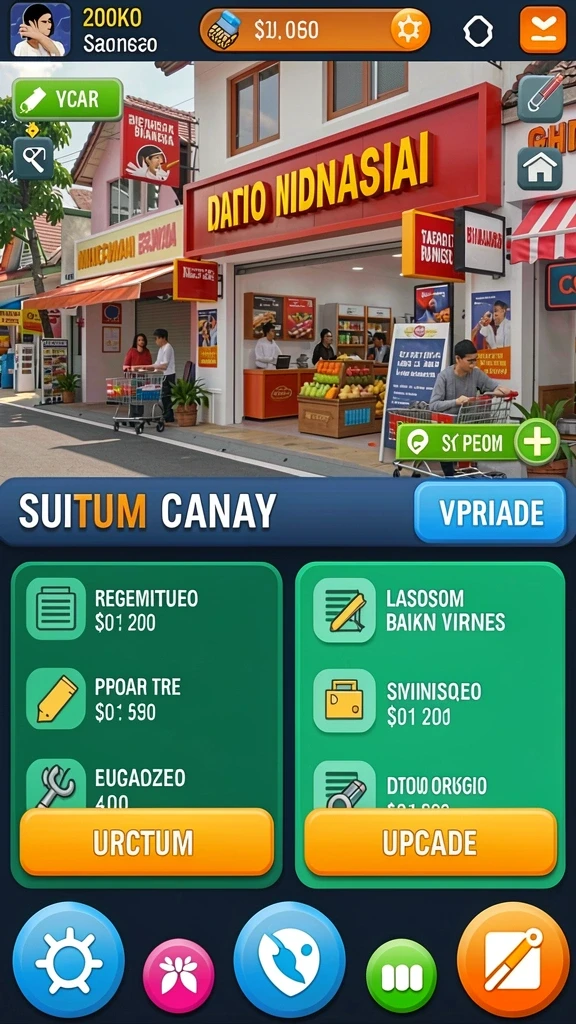
Task: Tap the orange UPCADE button
Action: (x=431, y=842)
